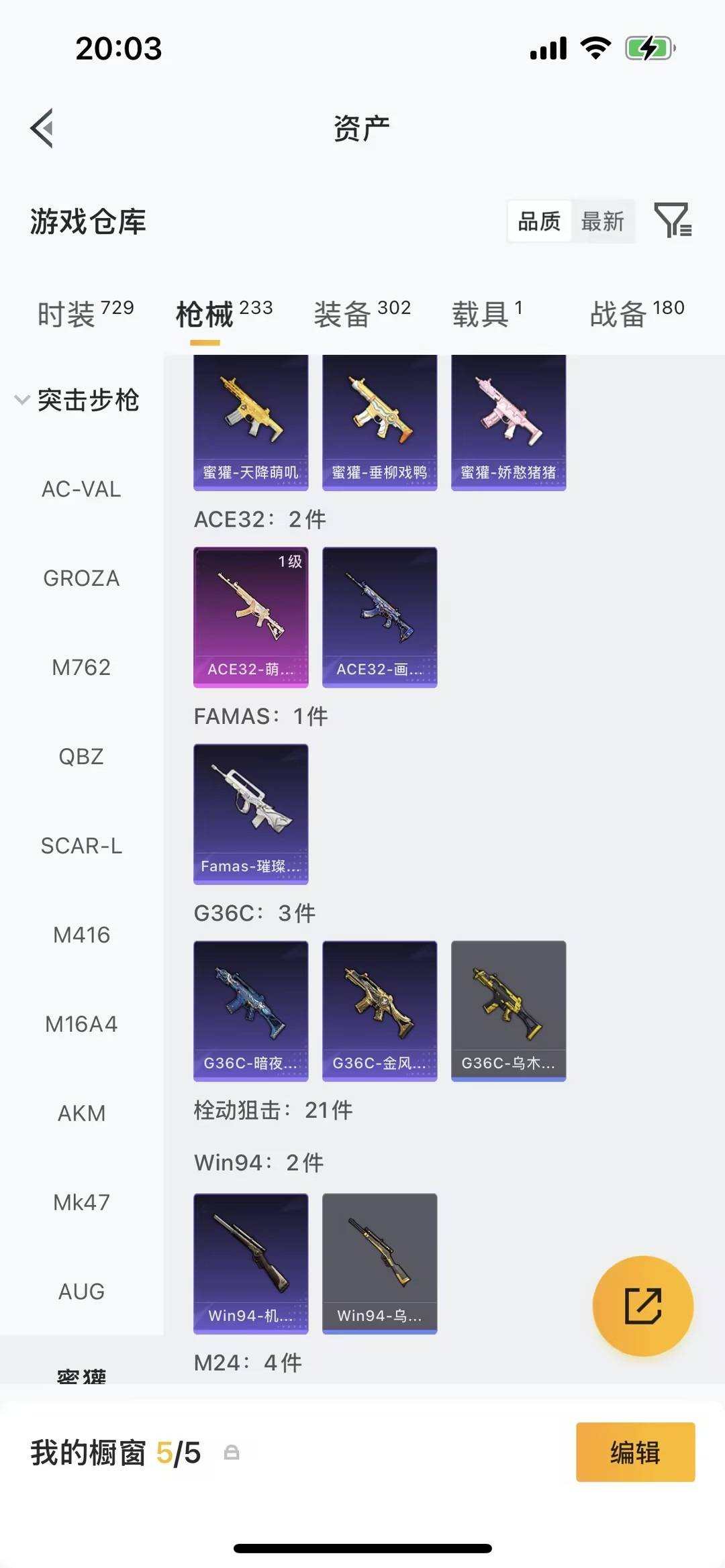Collapse the 突击步枪 category

77,400
